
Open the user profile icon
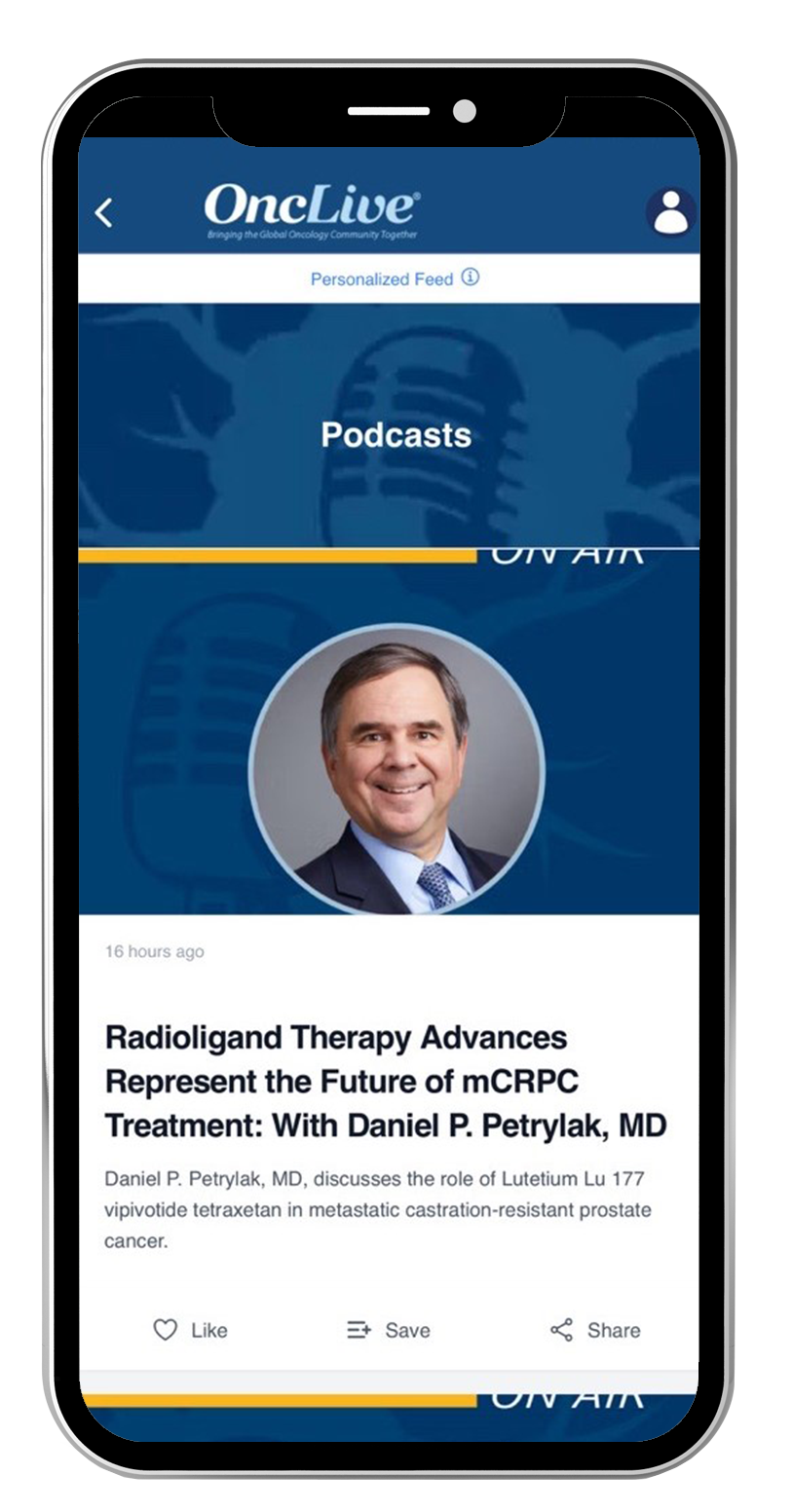(670, 211)
